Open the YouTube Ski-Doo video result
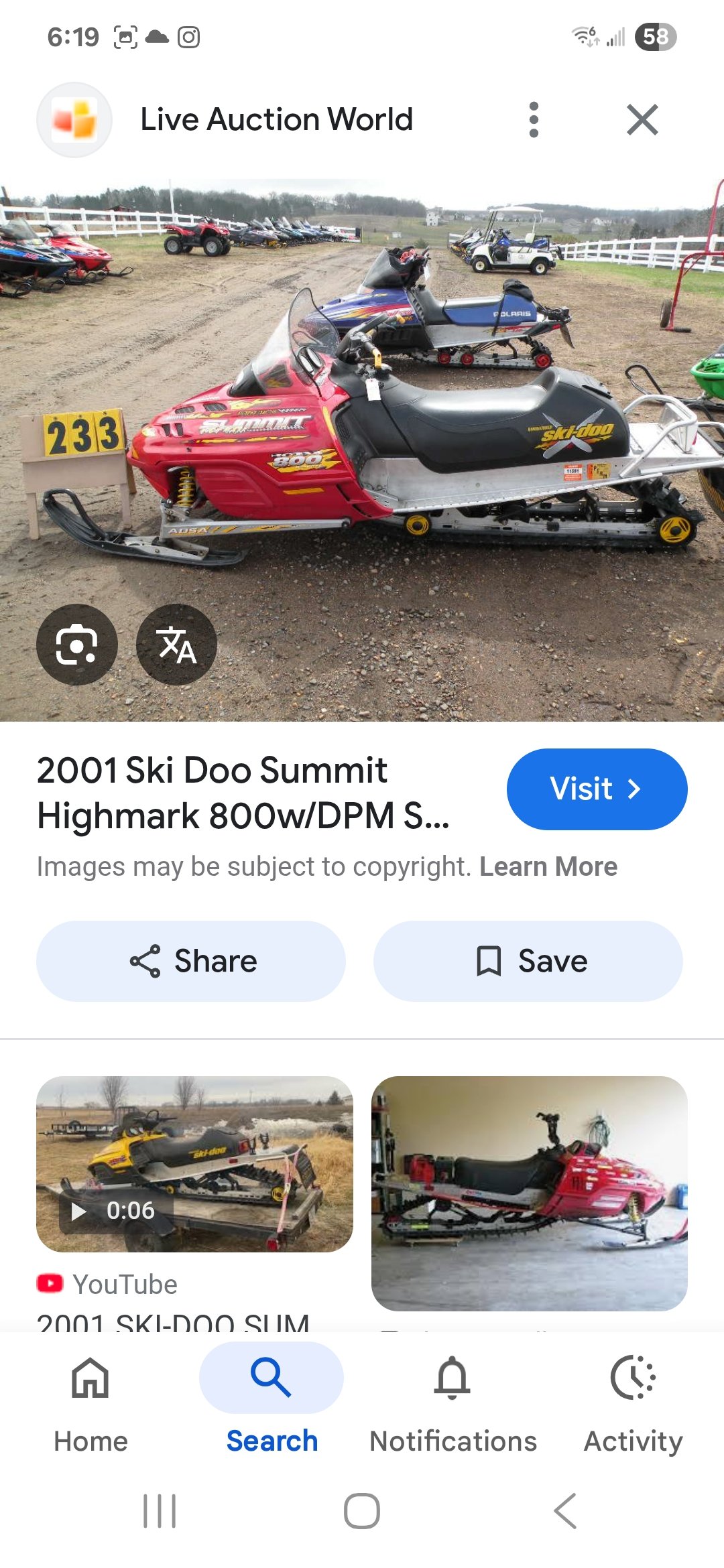724x1568 pixels. point(194,1164)
